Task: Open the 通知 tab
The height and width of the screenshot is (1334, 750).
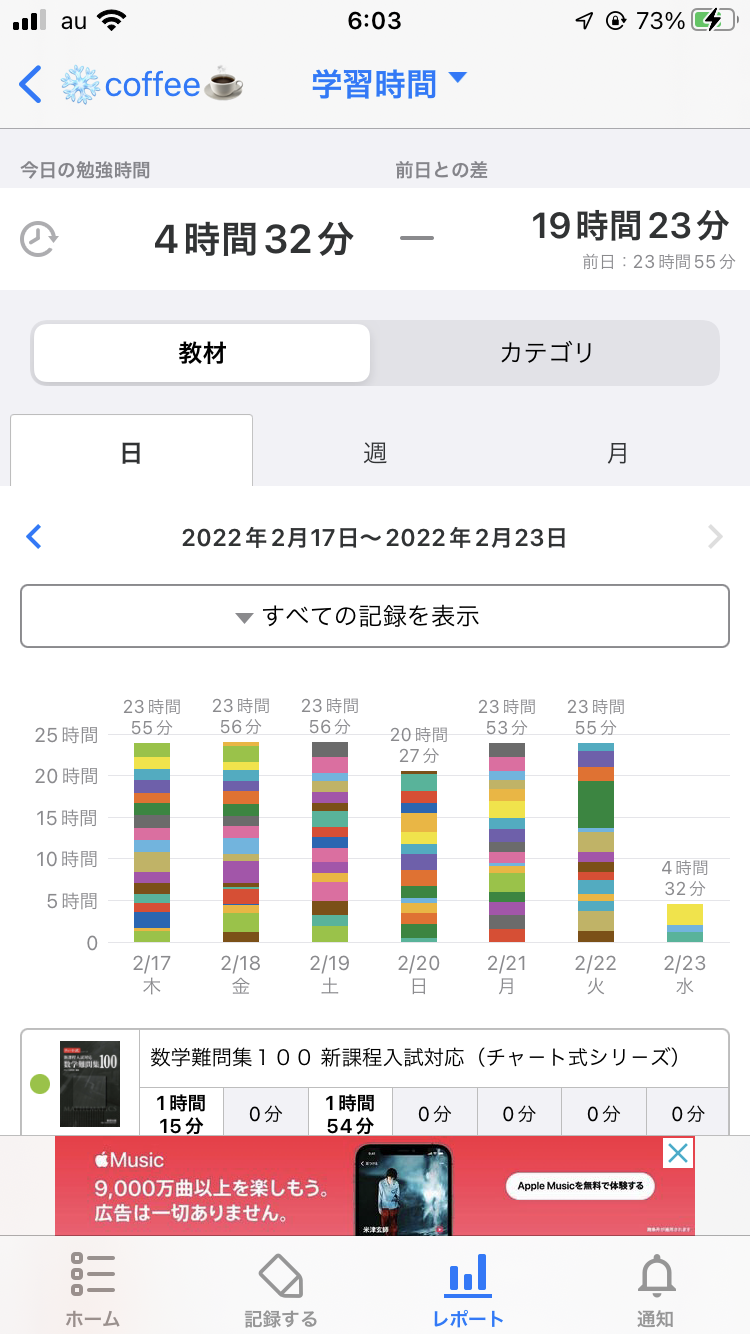Action: pyautogui.click(x=656, y=1289)
